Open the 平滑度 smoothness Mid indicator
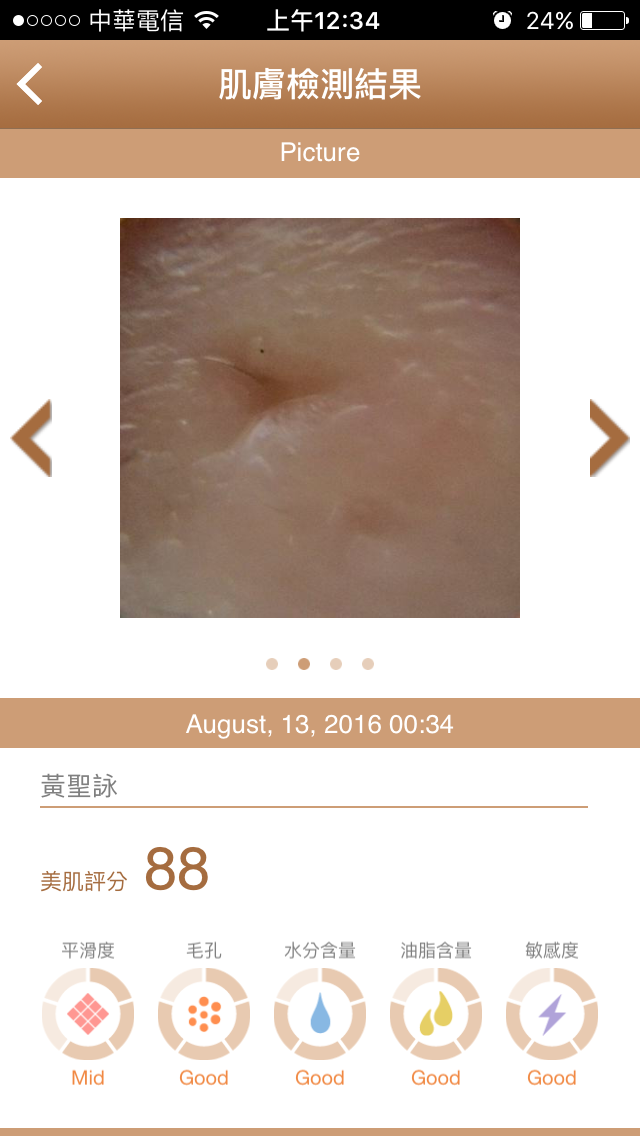This screenshot has height=1136, width=640. 88,1014
